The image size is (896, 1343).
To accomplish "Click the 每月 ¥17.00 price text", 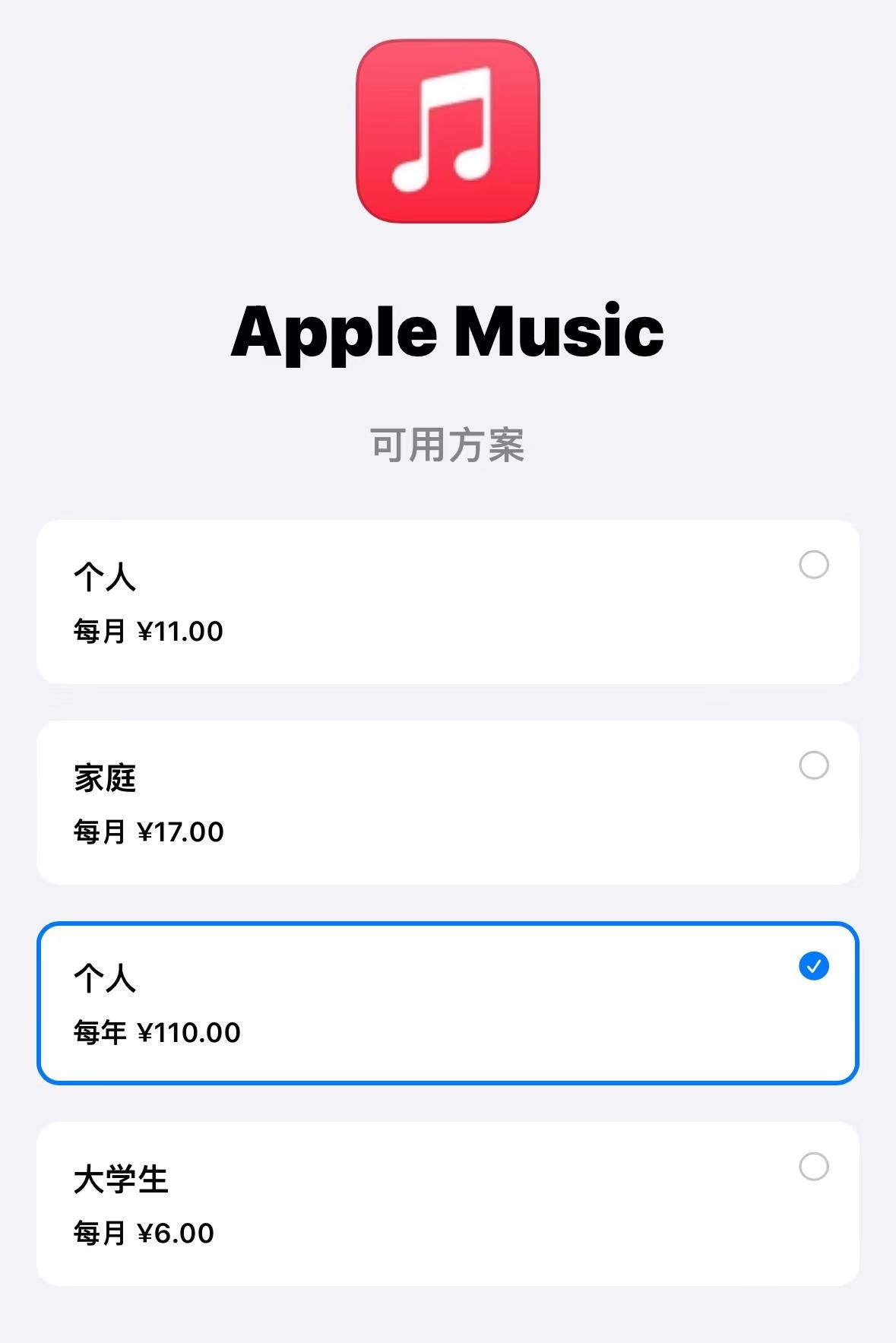I will (x=146, y=832).
